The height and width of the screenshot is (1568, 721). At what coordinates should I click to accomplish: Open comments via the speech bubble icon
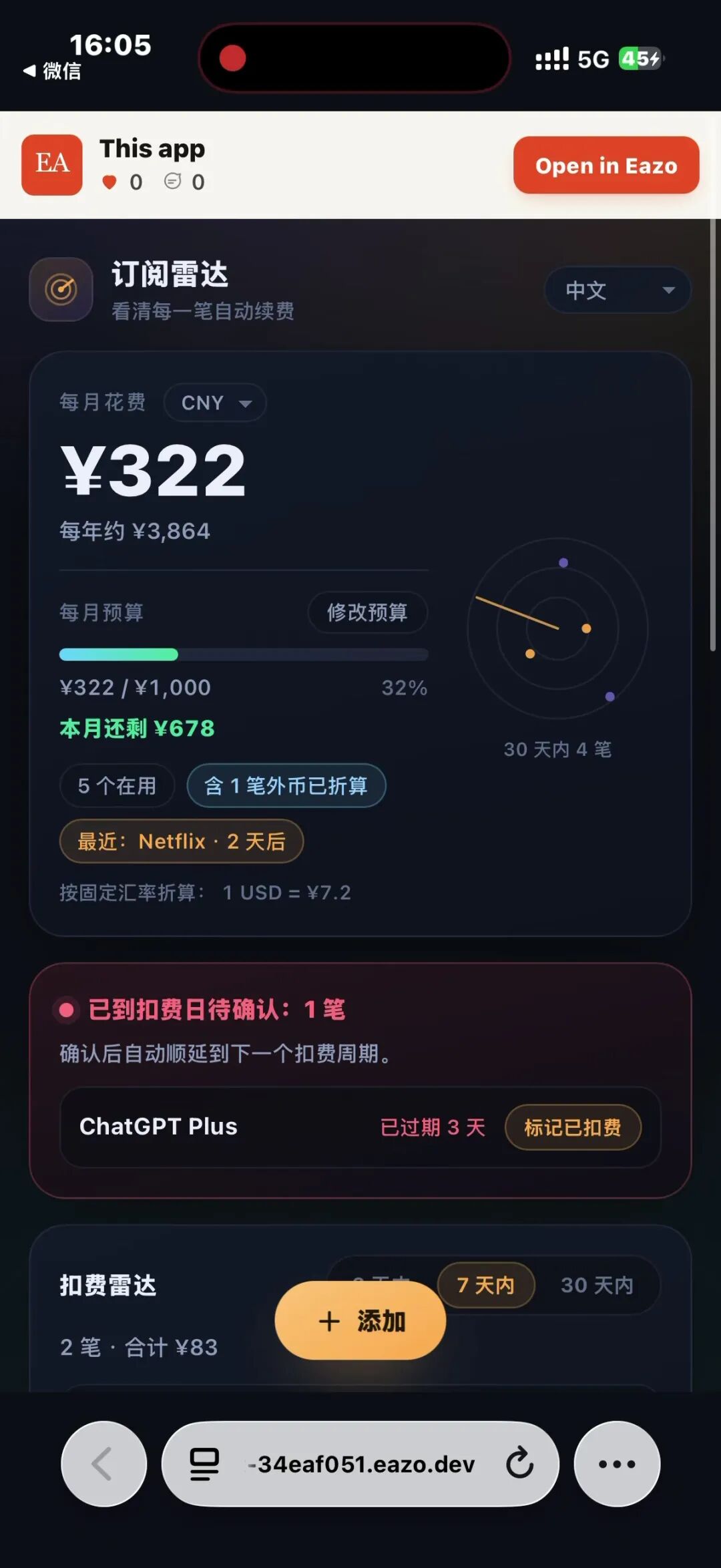[172, 181]
